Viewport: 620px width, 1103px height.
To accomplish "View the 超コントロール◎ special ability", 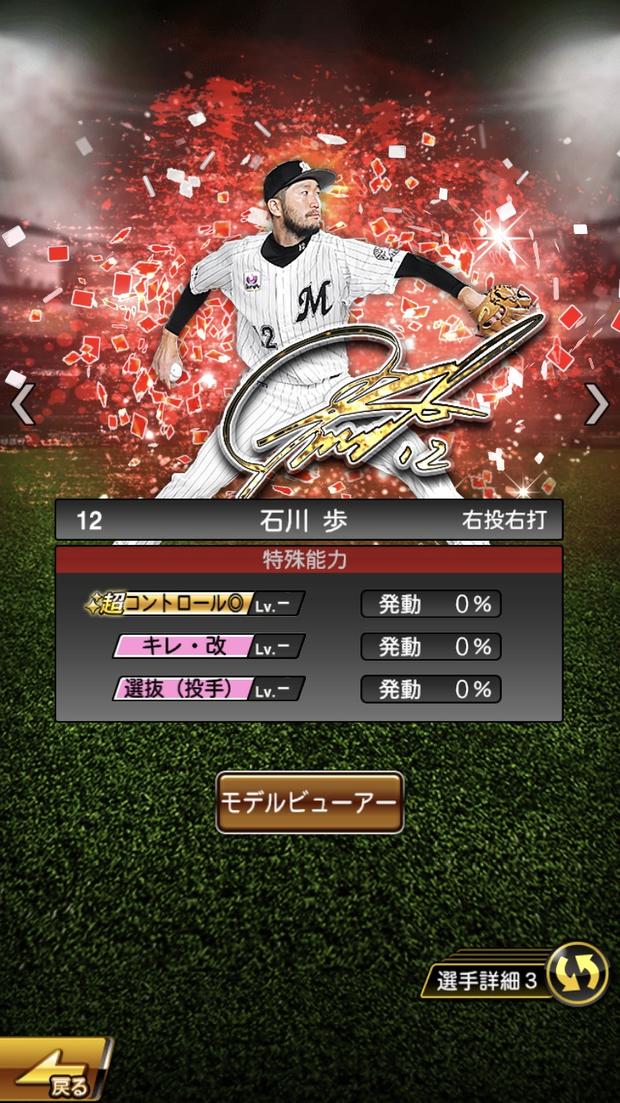I will click(x=195, y=604).
